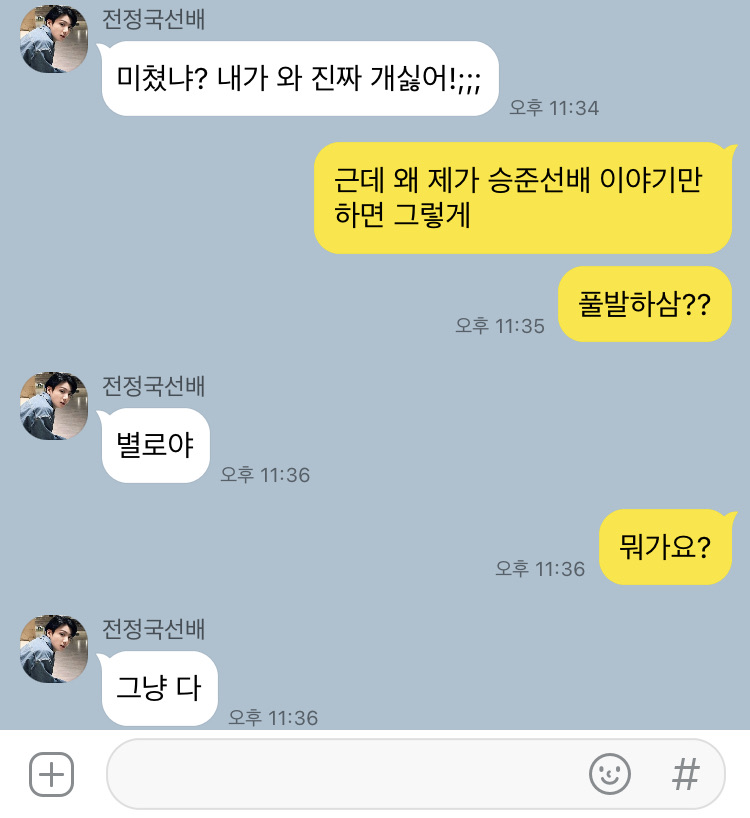Open the hashtag search button

pos(685,774)
